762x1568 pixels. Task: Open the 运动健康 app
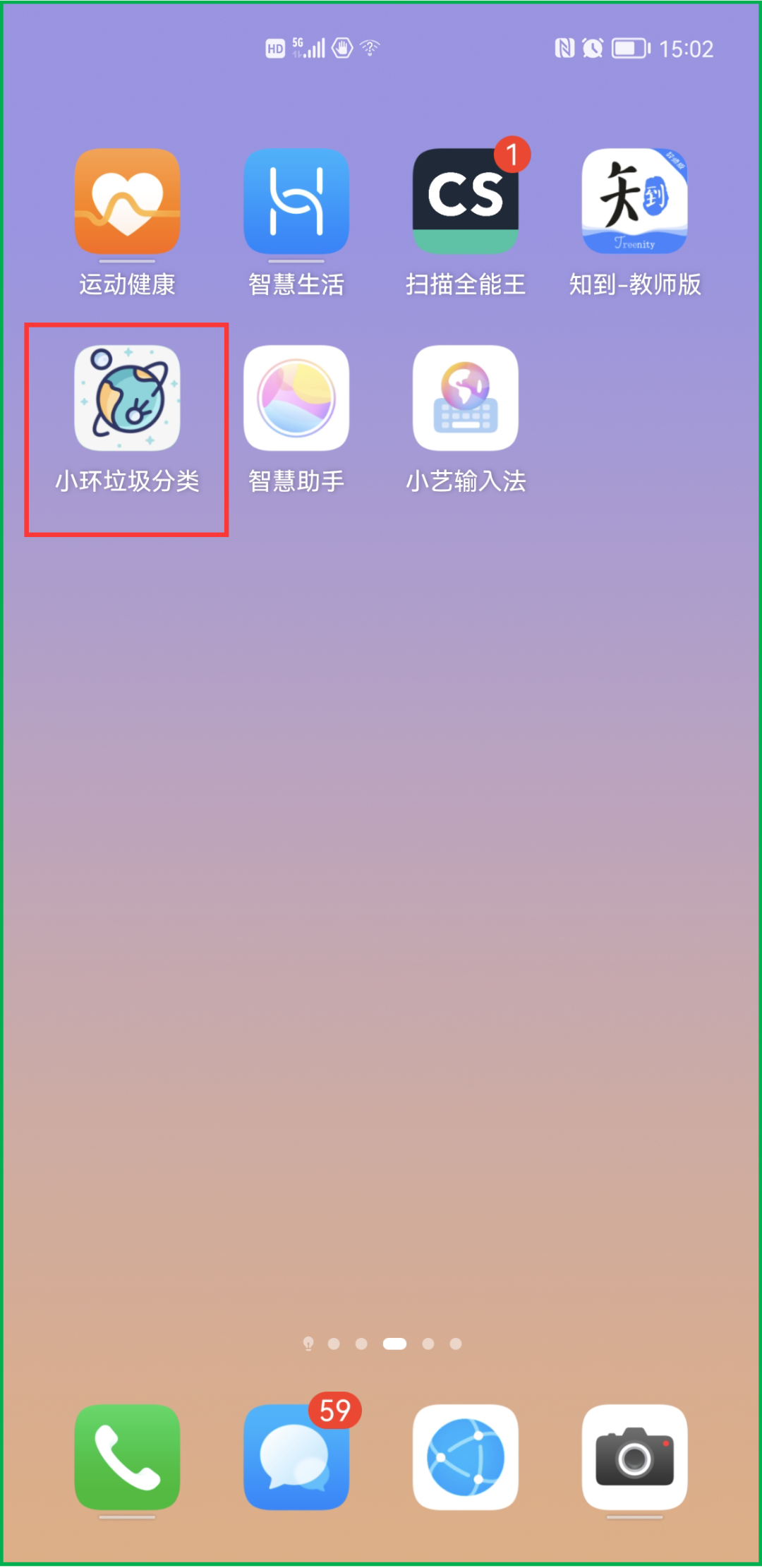[x=127, y=202]
